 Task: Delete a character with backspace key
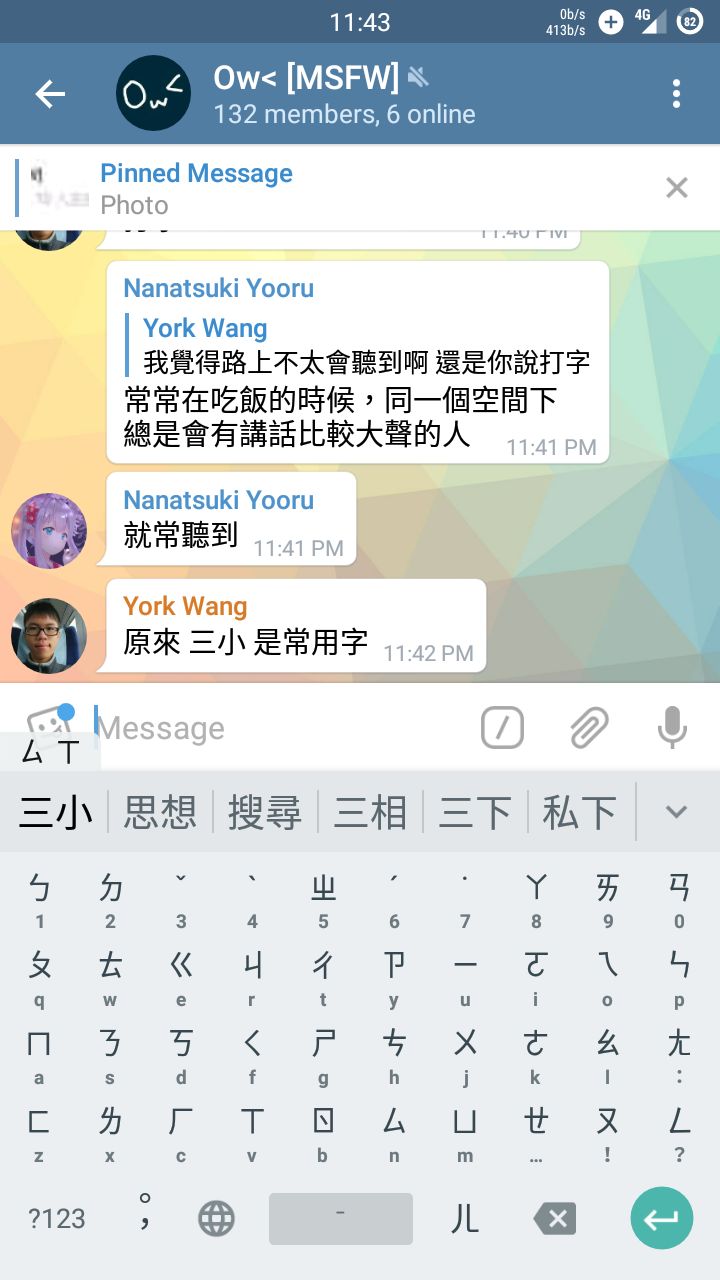pos(556,1218)
